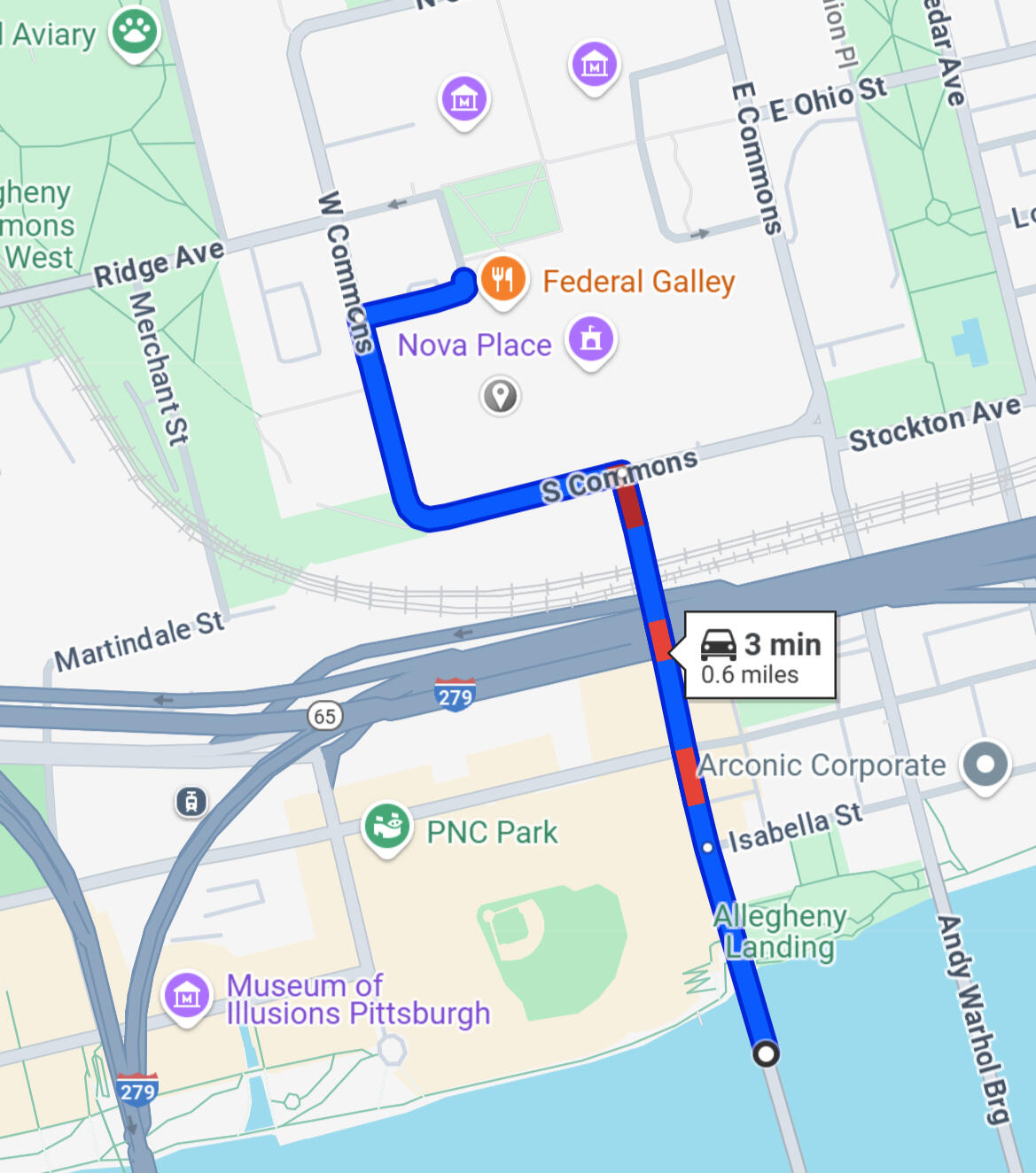Tap the Aviary paw pin
The image size is (1036, 1173).
(x=135, y=32)
